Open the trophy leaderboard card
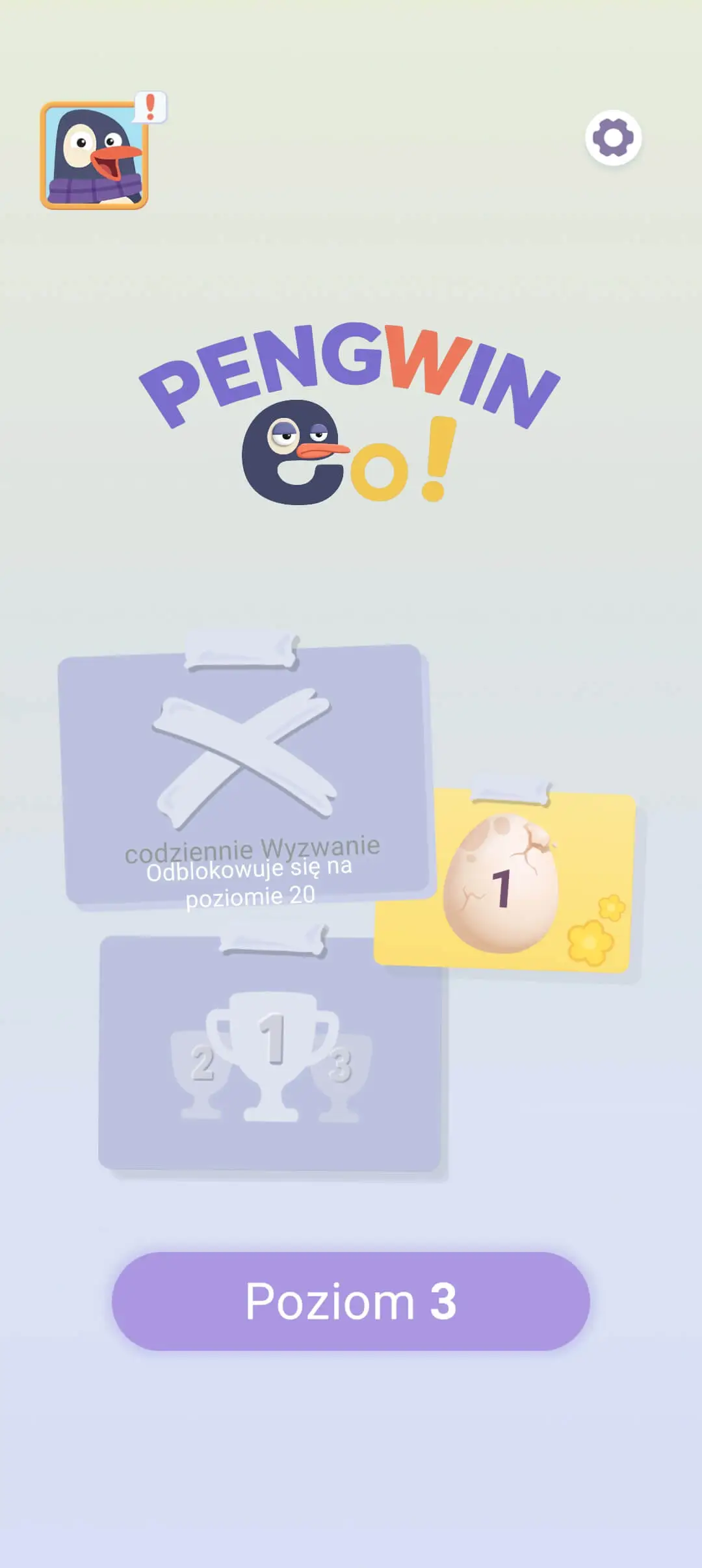The width and height of the screenshot is (702, 1568). point(270,1053)
